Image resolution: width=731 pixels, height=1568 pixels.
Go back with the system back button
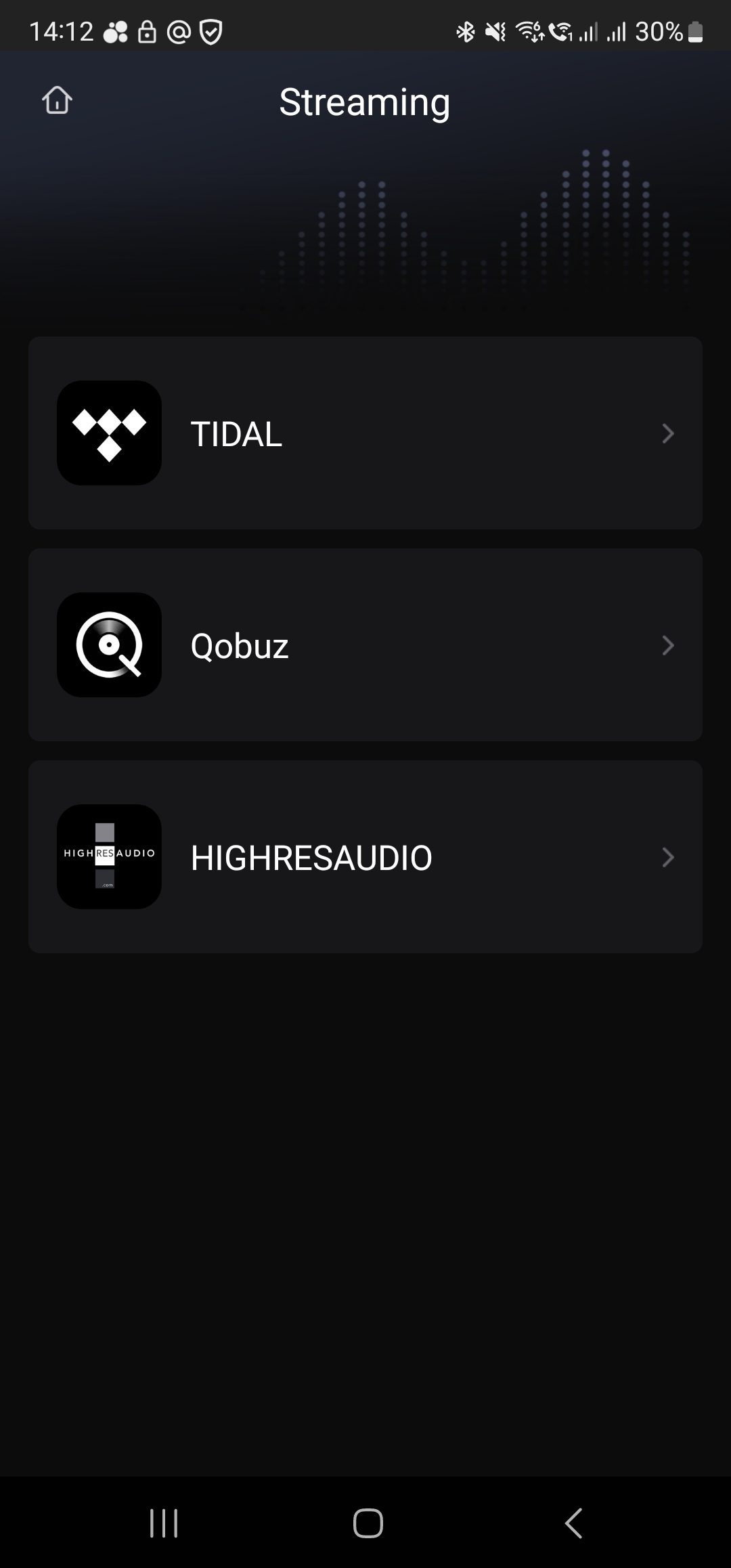click(573, 1523)
